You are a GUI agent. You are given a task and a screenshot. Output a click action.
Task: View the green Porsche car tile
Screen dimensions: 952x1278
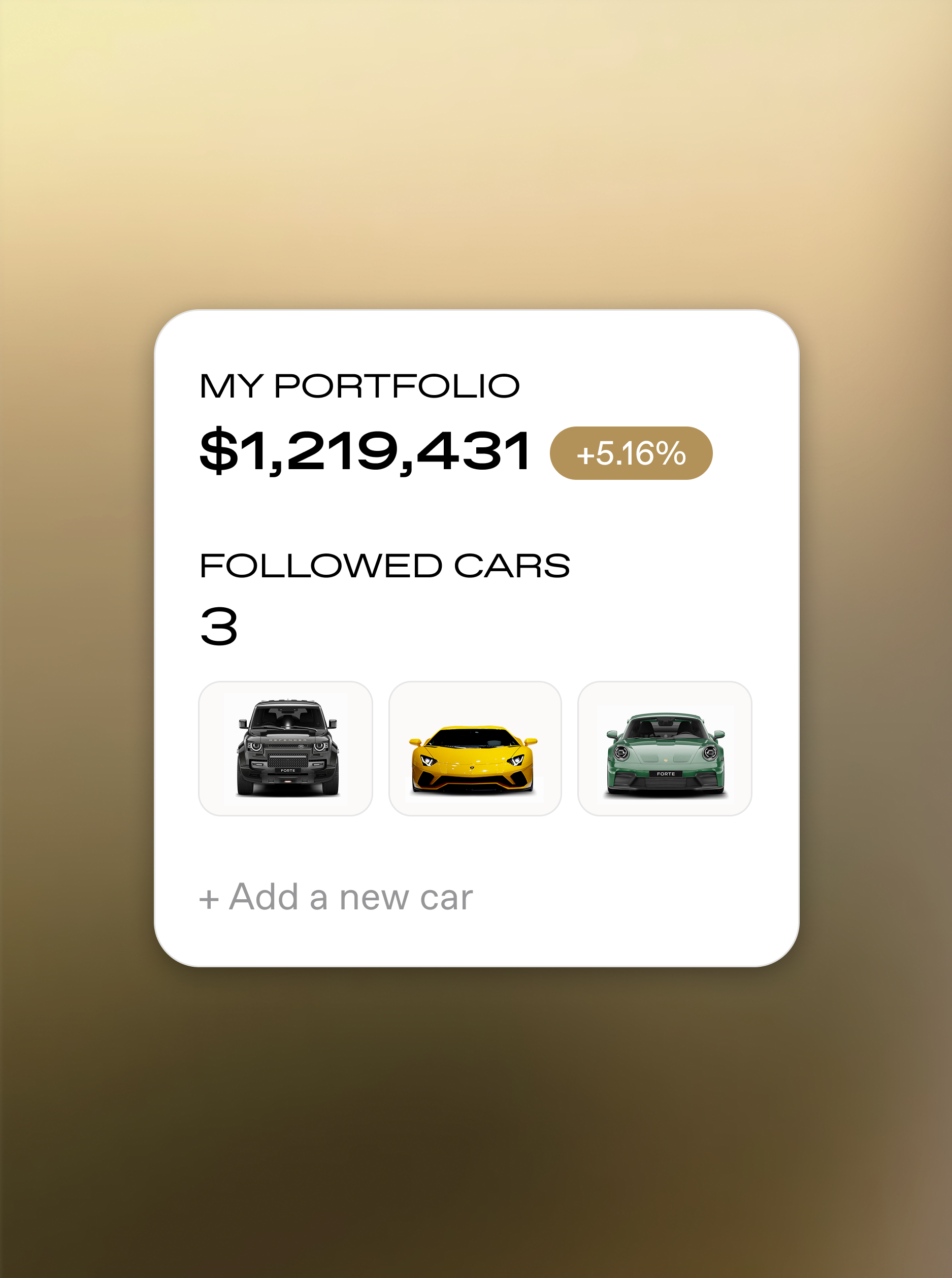coord(665,748)
